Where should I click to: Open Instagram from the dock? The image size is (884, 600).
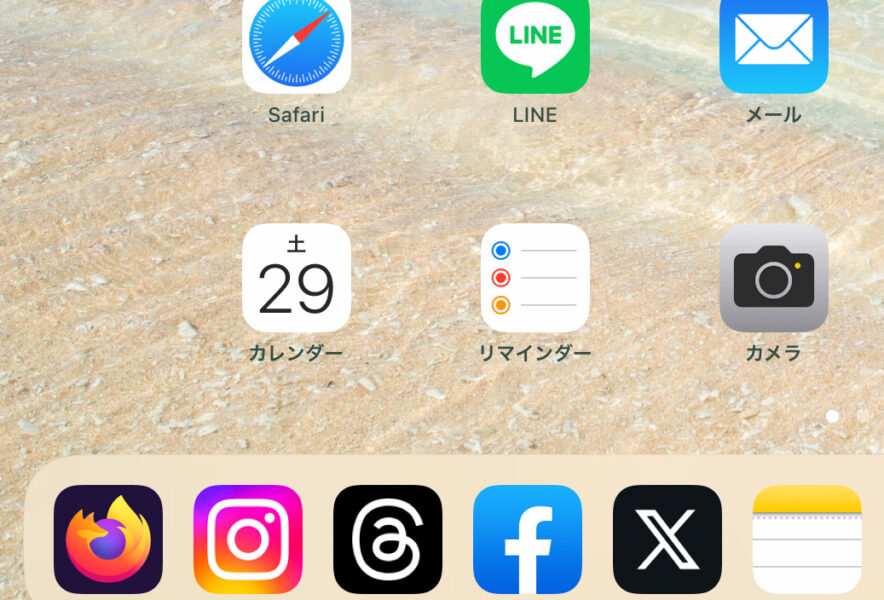point(248,540)
